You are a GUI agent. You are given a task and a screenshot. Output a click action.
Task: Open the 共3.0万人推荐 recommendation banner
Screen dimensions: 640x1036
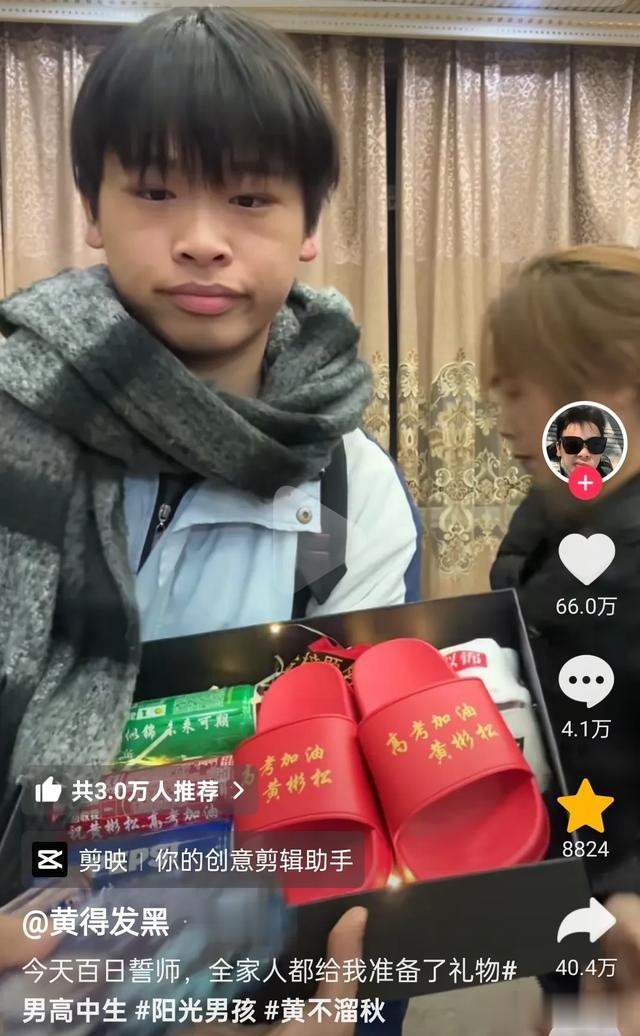(x=140, y=790)
